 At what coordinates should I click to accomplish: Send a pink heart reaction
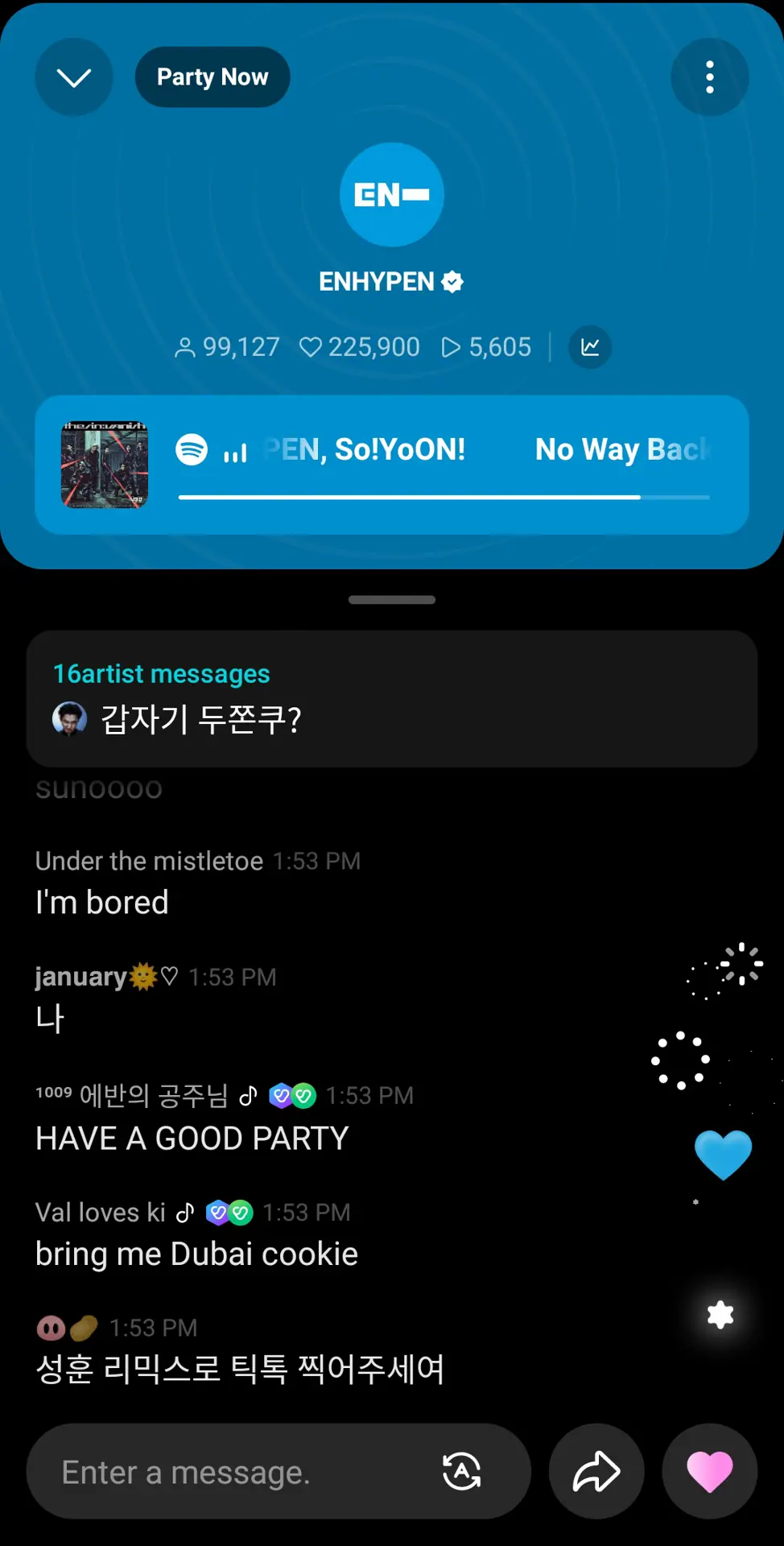pos(709,1472)
